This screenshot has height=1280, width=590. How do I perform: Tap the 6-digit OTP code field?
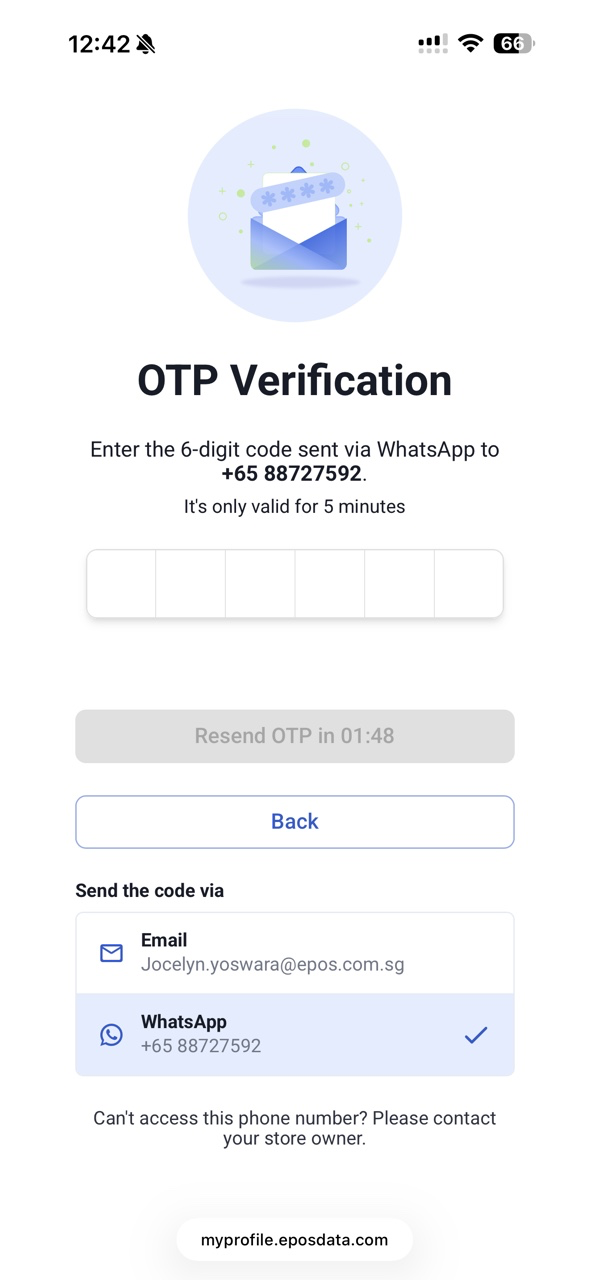tap(295, 584)
